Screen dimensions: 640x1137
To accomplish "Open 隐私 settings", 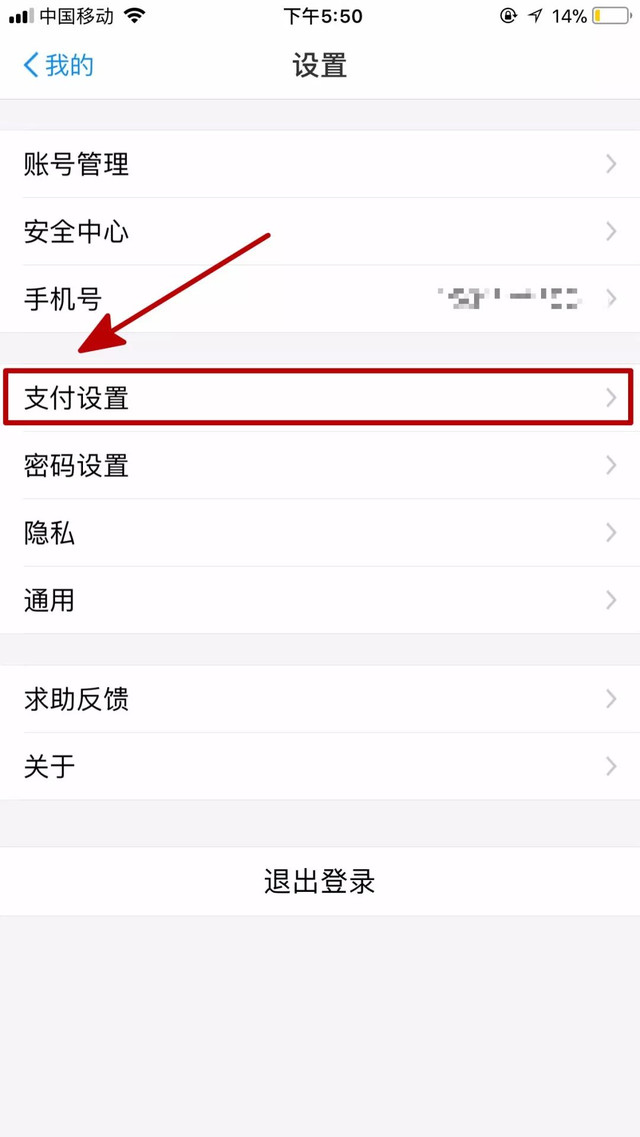I will pyautogui.click(x=320, y=532).
